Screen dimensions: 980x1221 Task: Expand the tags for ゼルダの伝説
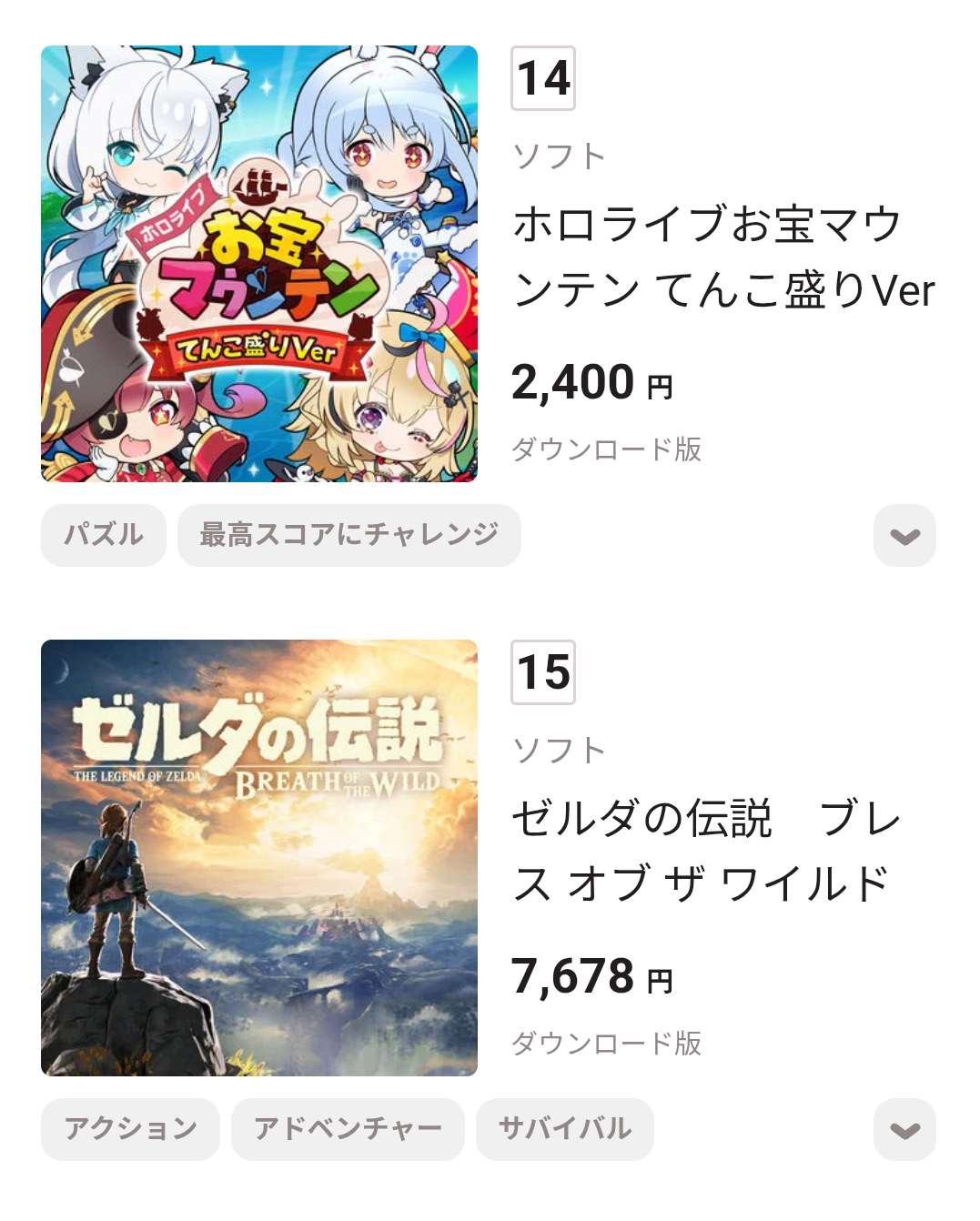pyautogui.click(x=904, y=1130)
